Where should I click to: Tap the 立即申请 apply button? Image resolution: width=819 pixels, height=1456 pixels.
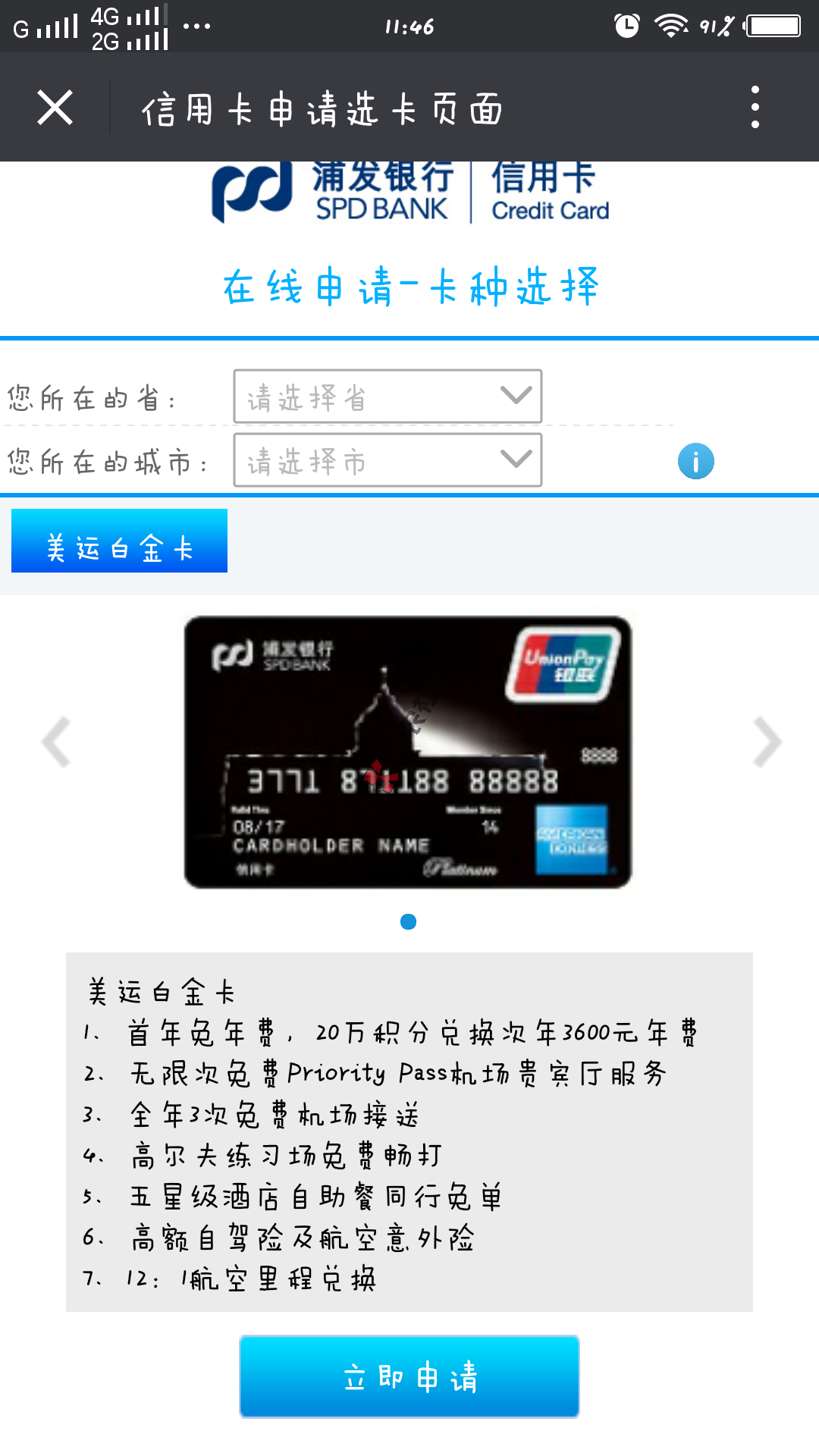point(409,1376)
